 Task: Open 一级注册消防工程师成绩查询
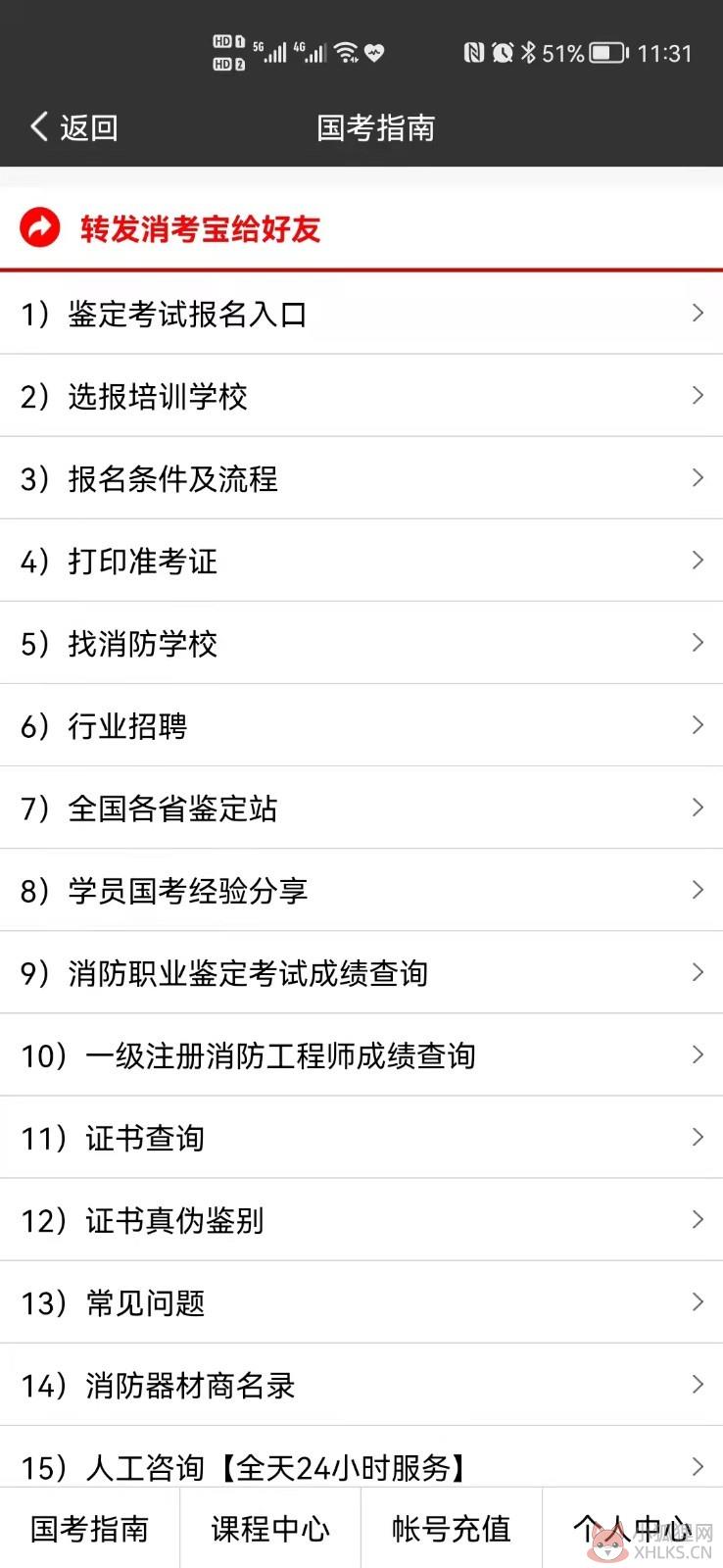361,1054
